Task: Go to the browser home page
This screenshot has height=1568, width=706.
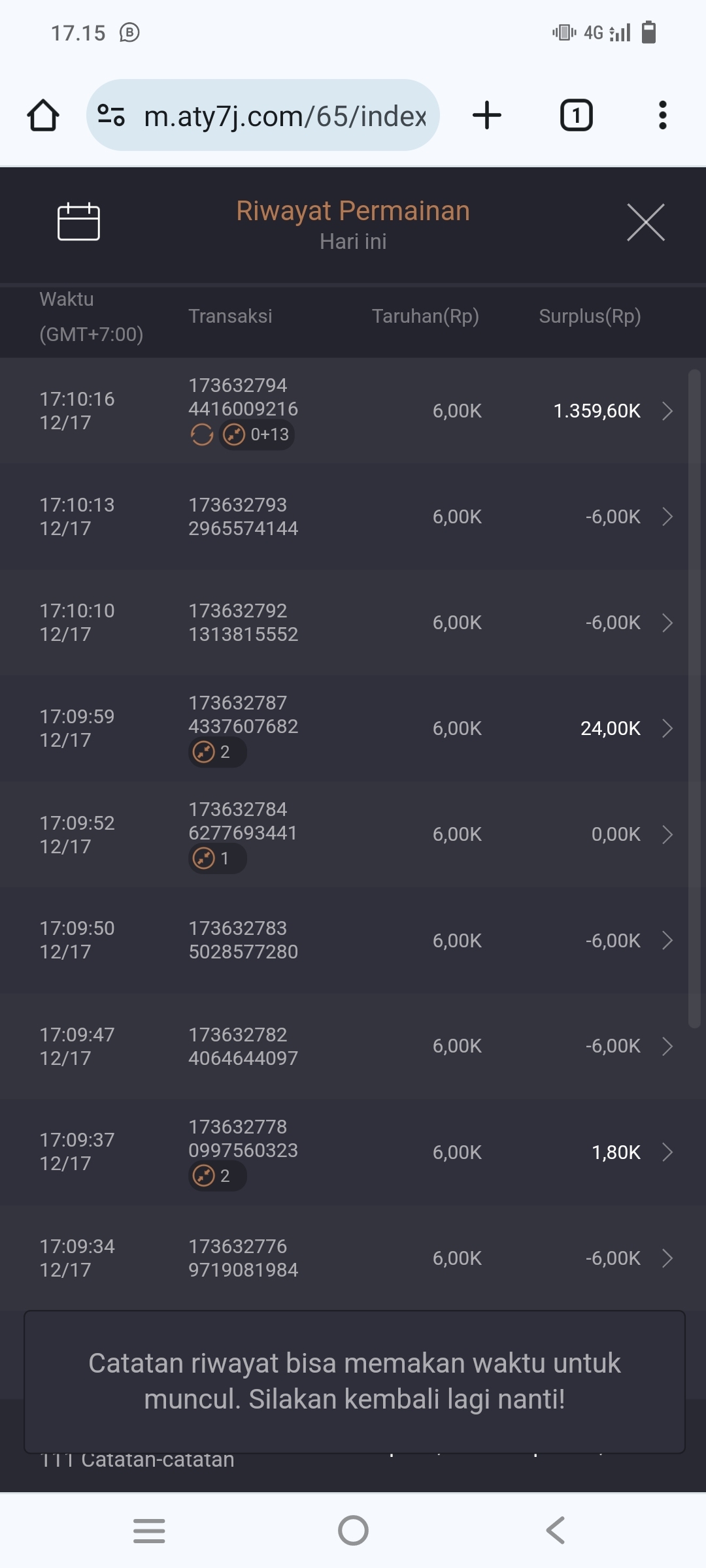Action: 43,116
